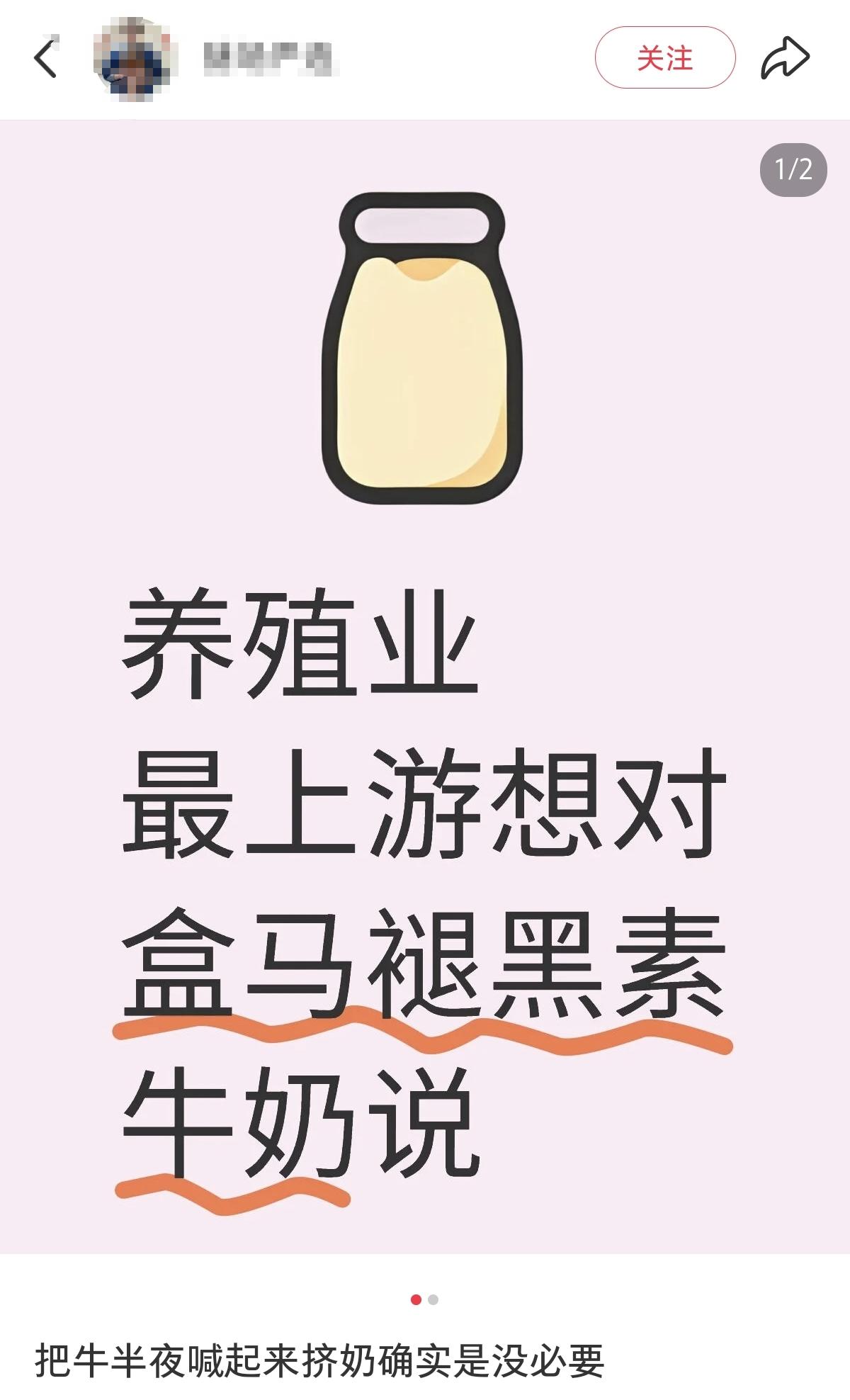The image size is (850, 1400).
Task: Tap the 关注 follow button
Action: tap(664, 58)
